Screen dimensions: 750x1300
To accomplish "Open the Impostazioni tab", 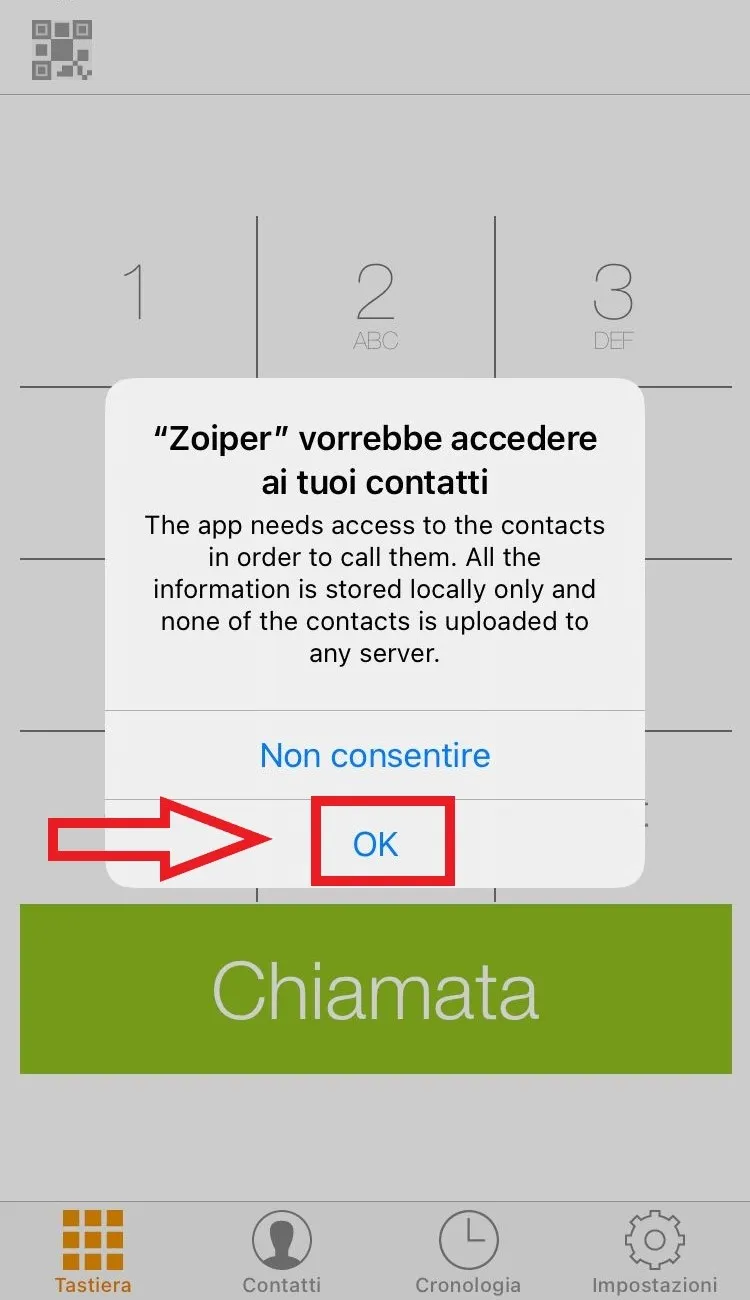I will tap(655, 1251).
